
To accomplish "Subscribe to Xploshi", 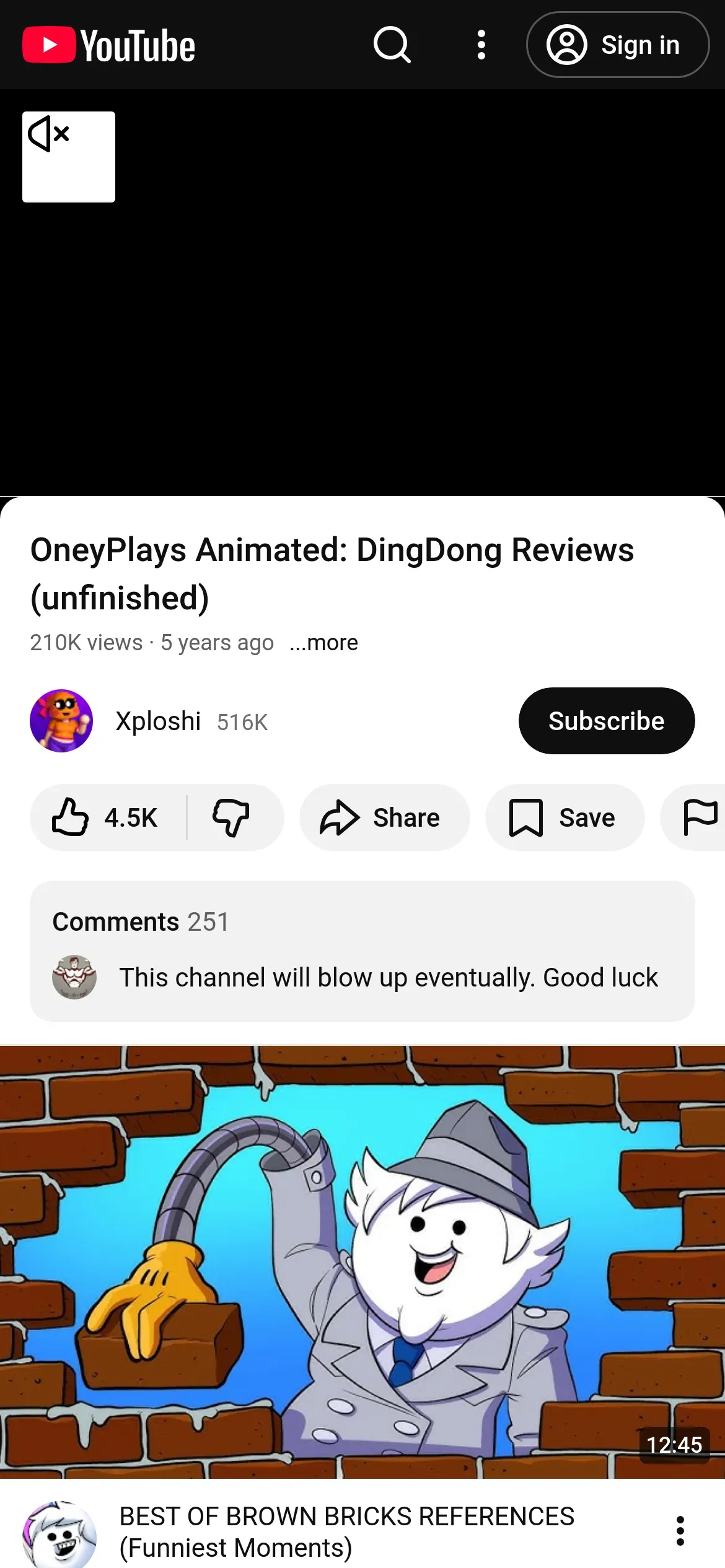I will click(x=606, y=721).
